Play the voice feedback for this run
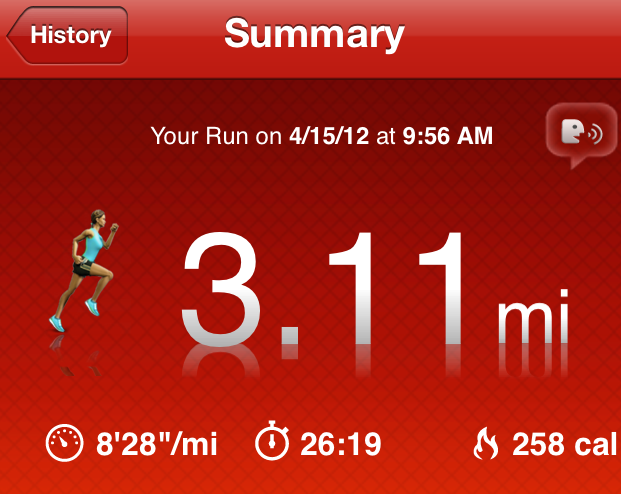 coord(576,134)
